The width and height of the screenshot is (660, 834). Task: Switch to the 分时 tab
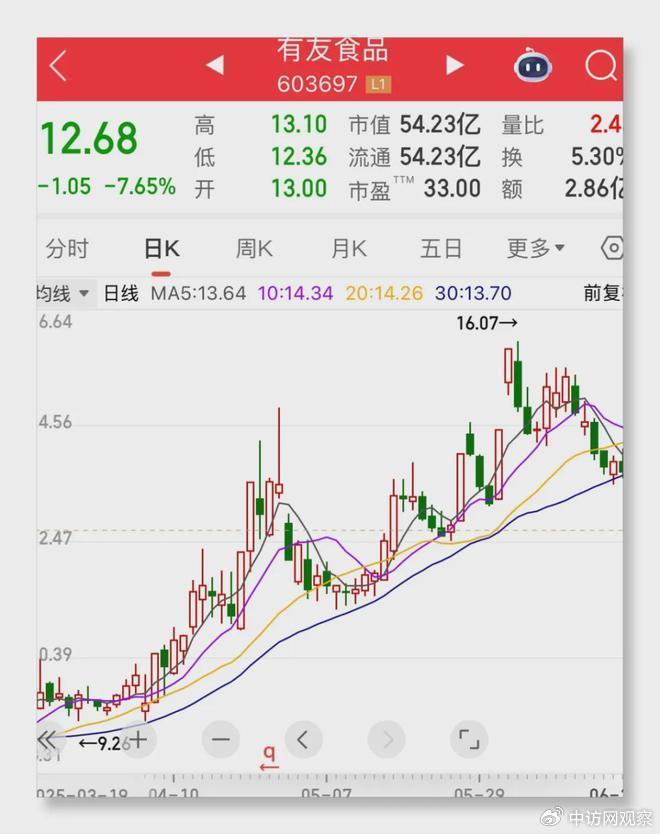point(67,248)
